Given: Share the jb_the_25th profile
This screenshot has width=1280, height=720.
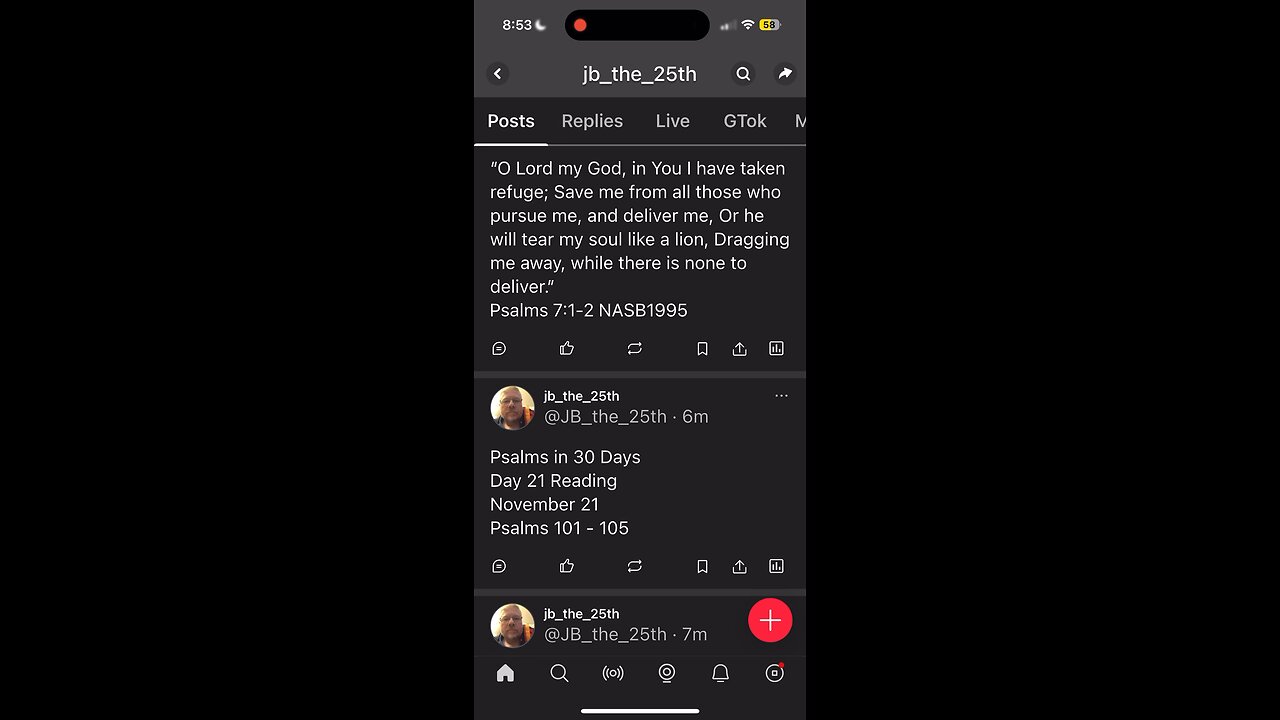Looking at the screenshot, I should pyautogui.click(x=785, y=74).
